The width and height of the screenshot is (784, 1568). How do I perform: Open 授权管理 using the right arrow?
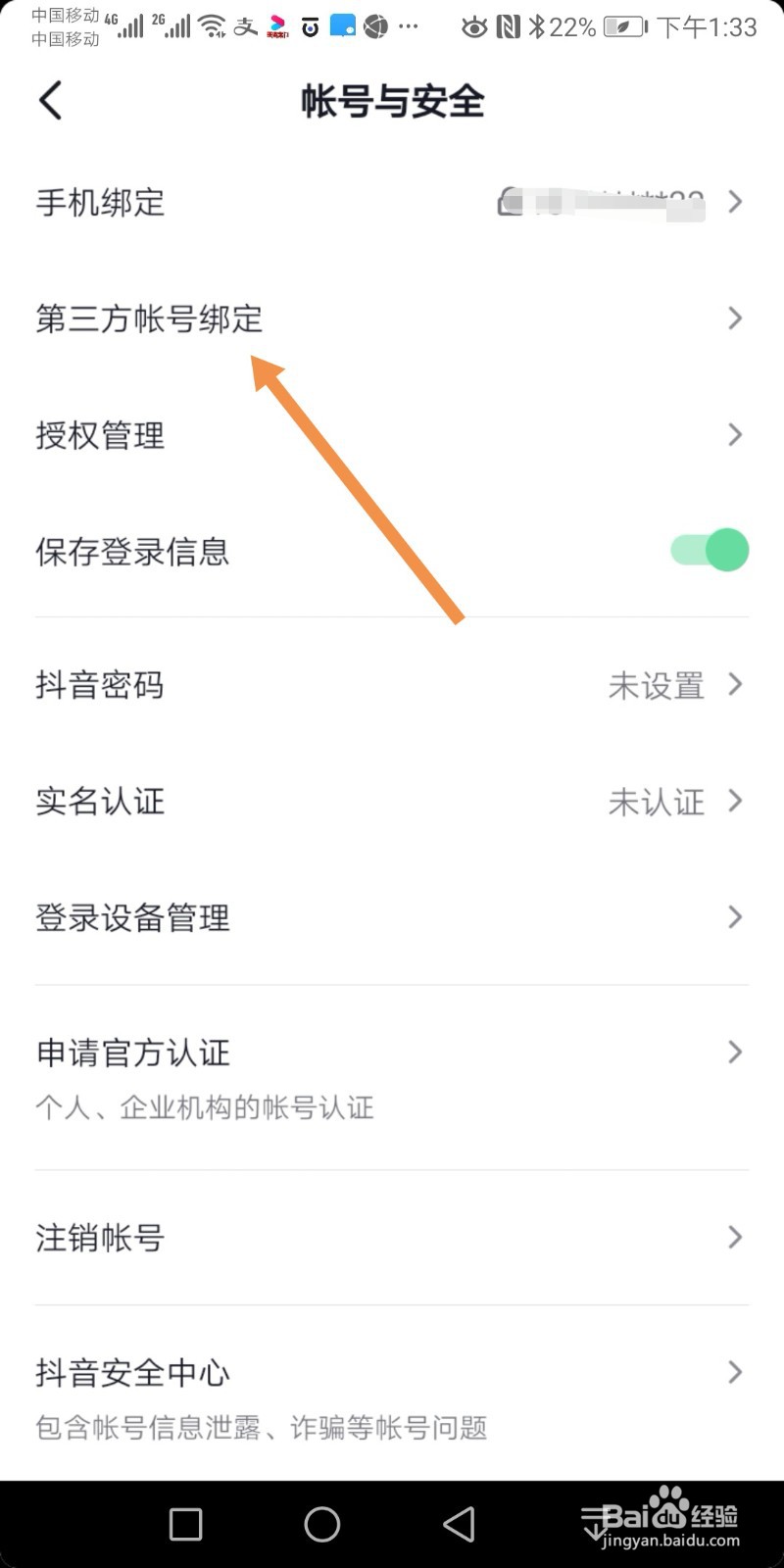point(735,434)
